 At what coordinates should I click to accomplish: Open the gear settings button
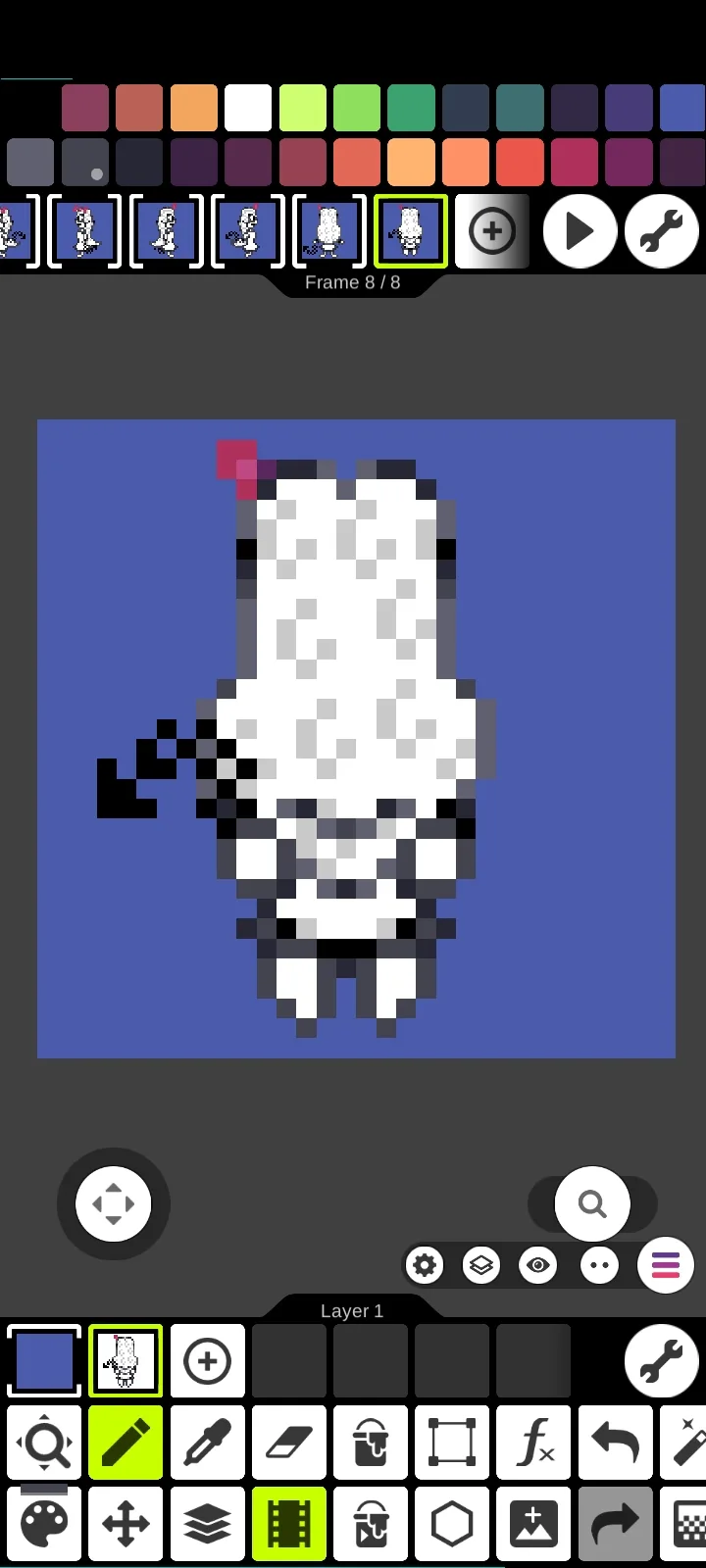point(425,1265)
